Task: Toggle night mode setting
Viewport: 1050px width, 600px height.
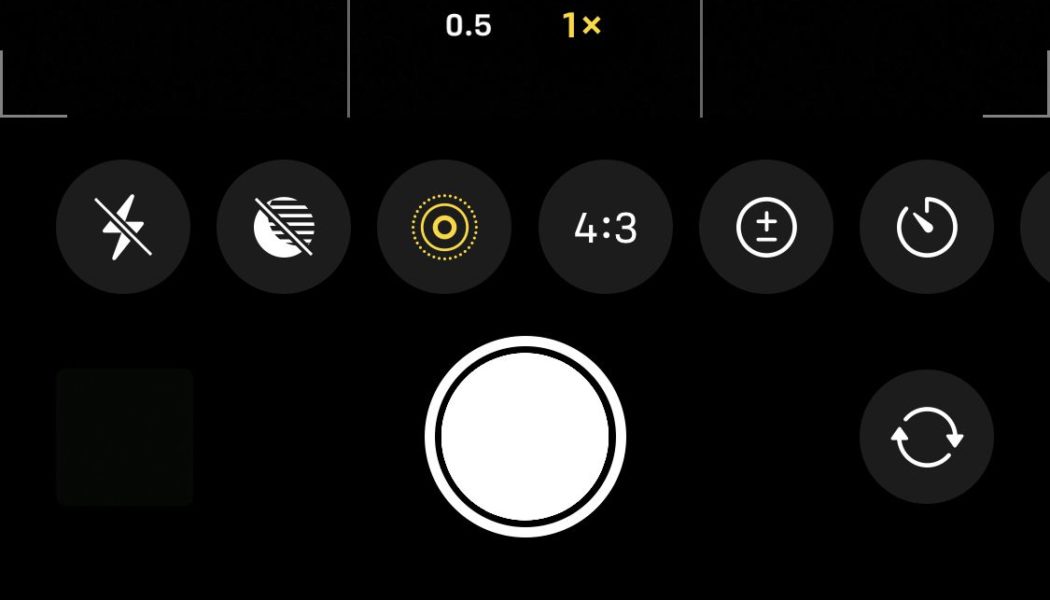Action: pyautogui.click(x=284, y=227)
